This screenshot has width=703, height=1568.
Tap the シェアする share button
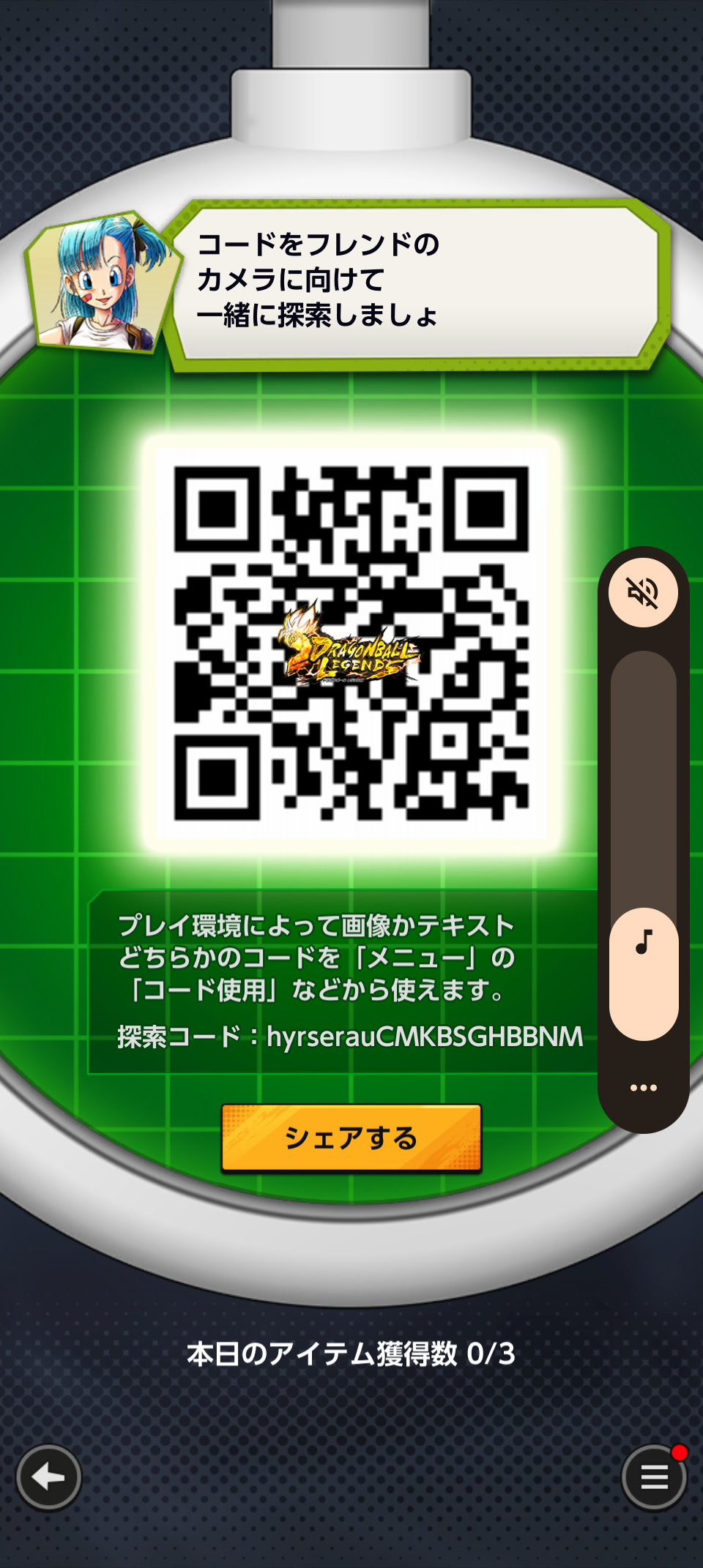coord(351,1138)
